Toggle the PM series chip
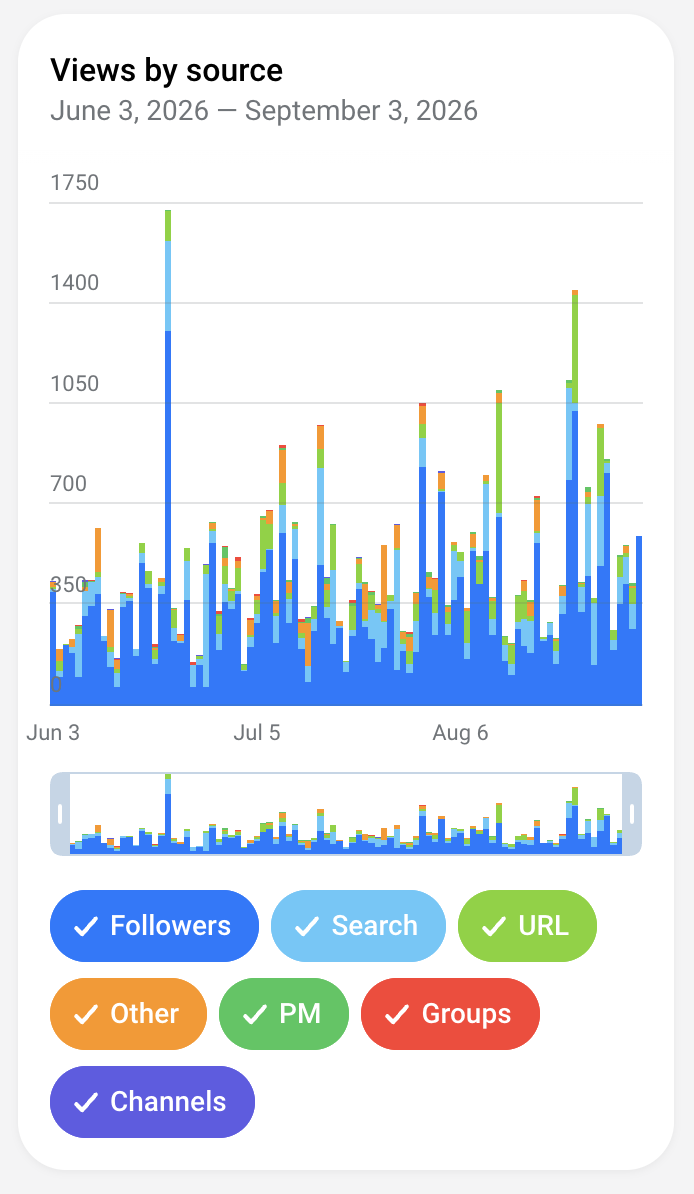This screenshot has height=1194, width=694. 283,1014
